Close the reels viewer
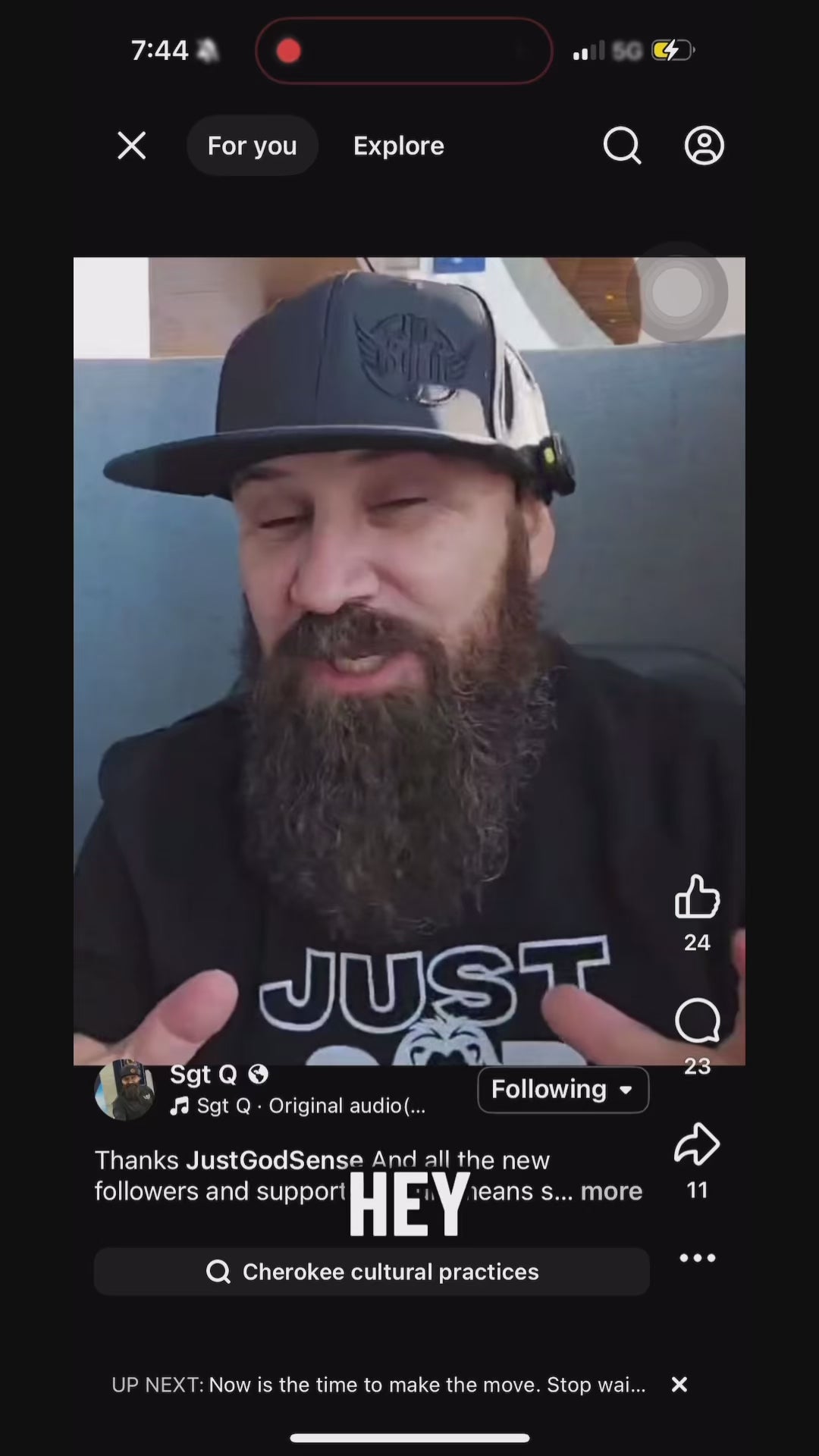The image size is (819, 1456). click(x=132, y=146)
